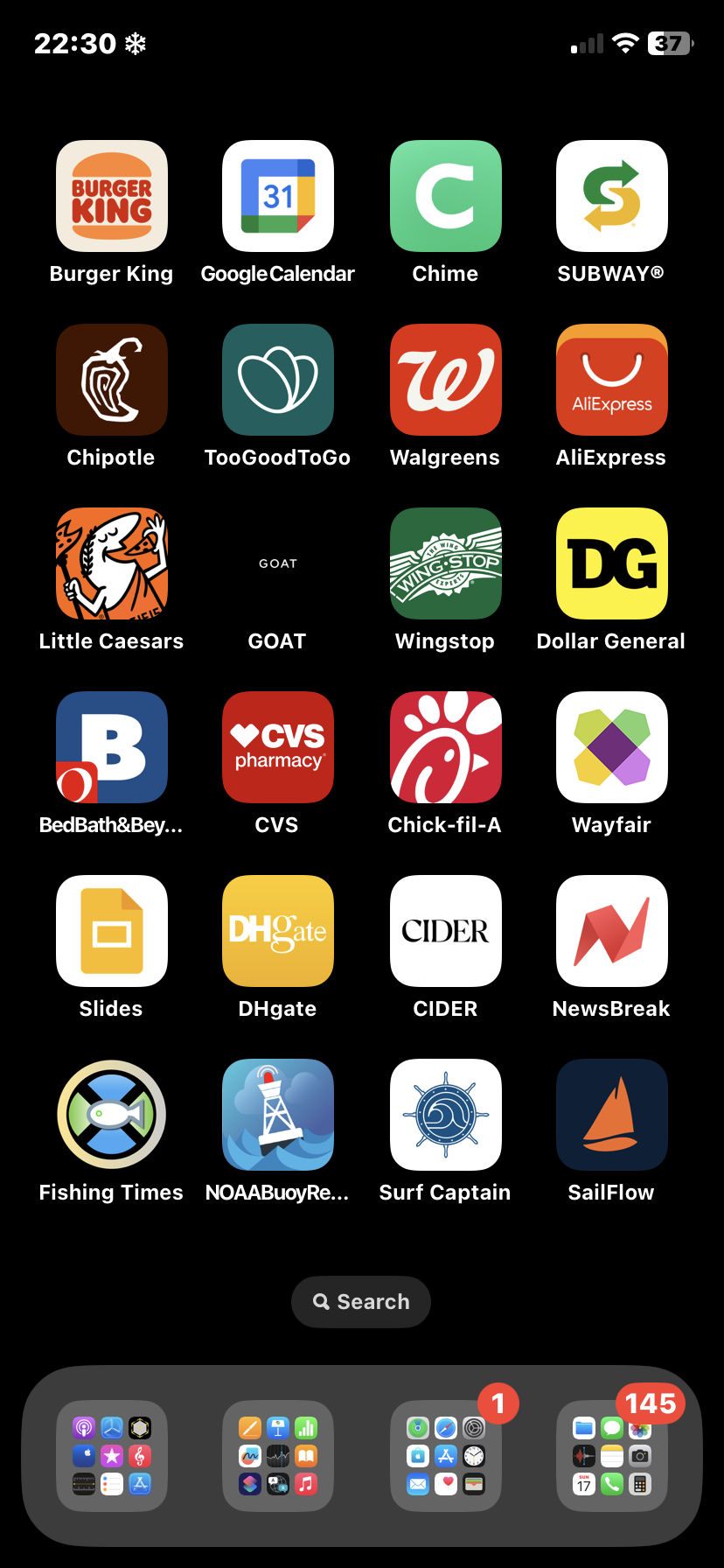Image resolution: width=724 pixels, height=1568 pixels.
Task: Launch Chick-fil-A
Action: click(x=446, y=747)
